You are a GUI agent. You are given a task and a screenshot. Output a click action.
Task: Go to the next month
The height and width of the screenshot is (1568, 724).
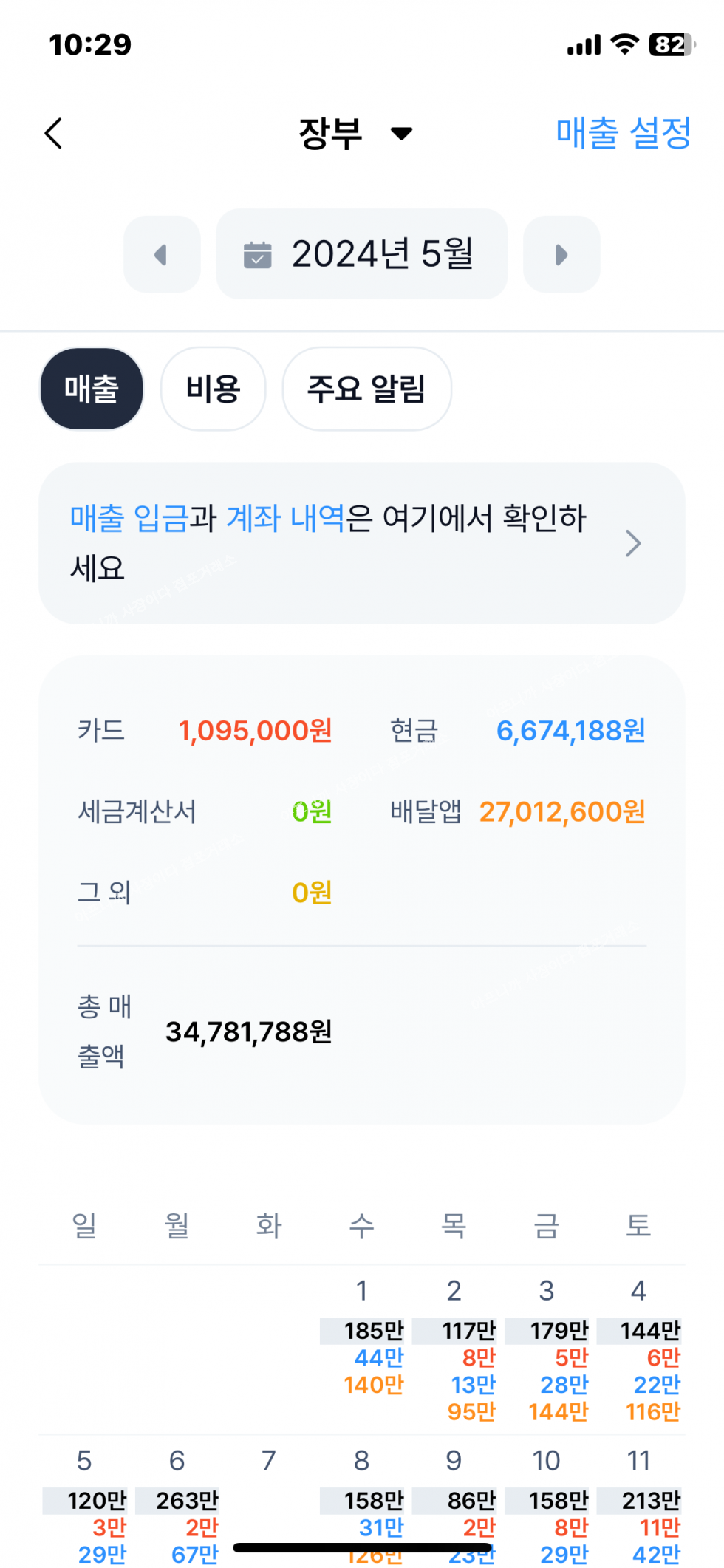coord(561,255)
